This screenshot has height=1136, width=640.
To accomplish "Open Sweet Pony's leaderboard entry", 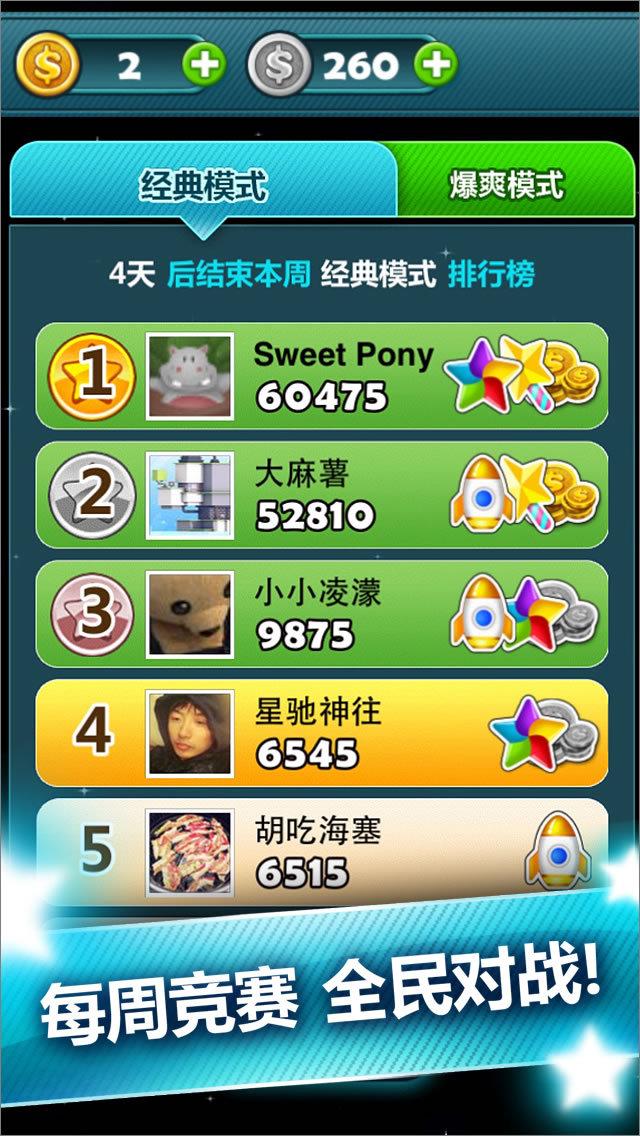I will 321,376.
